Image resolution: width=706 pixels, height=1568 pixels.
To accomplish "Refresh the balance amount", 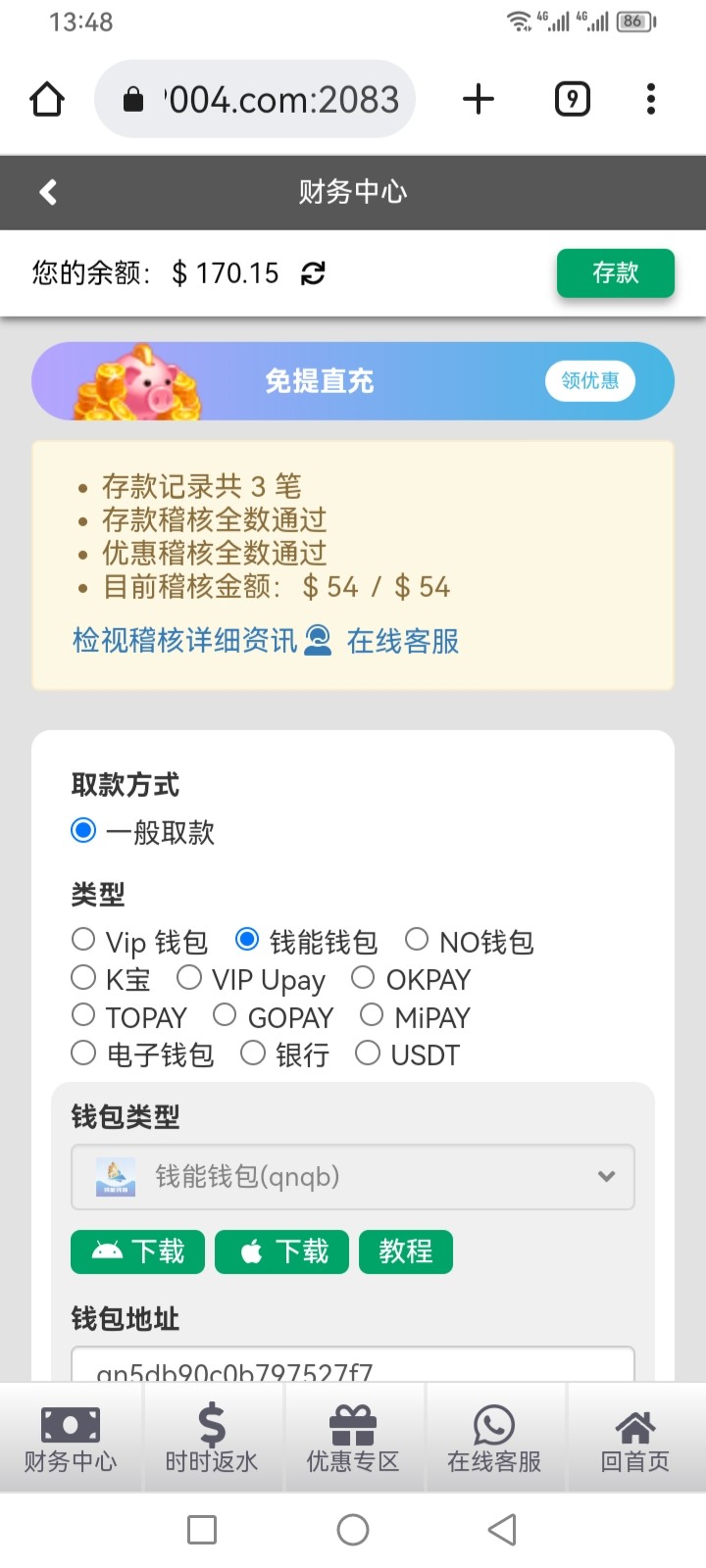I will (313, 273).
